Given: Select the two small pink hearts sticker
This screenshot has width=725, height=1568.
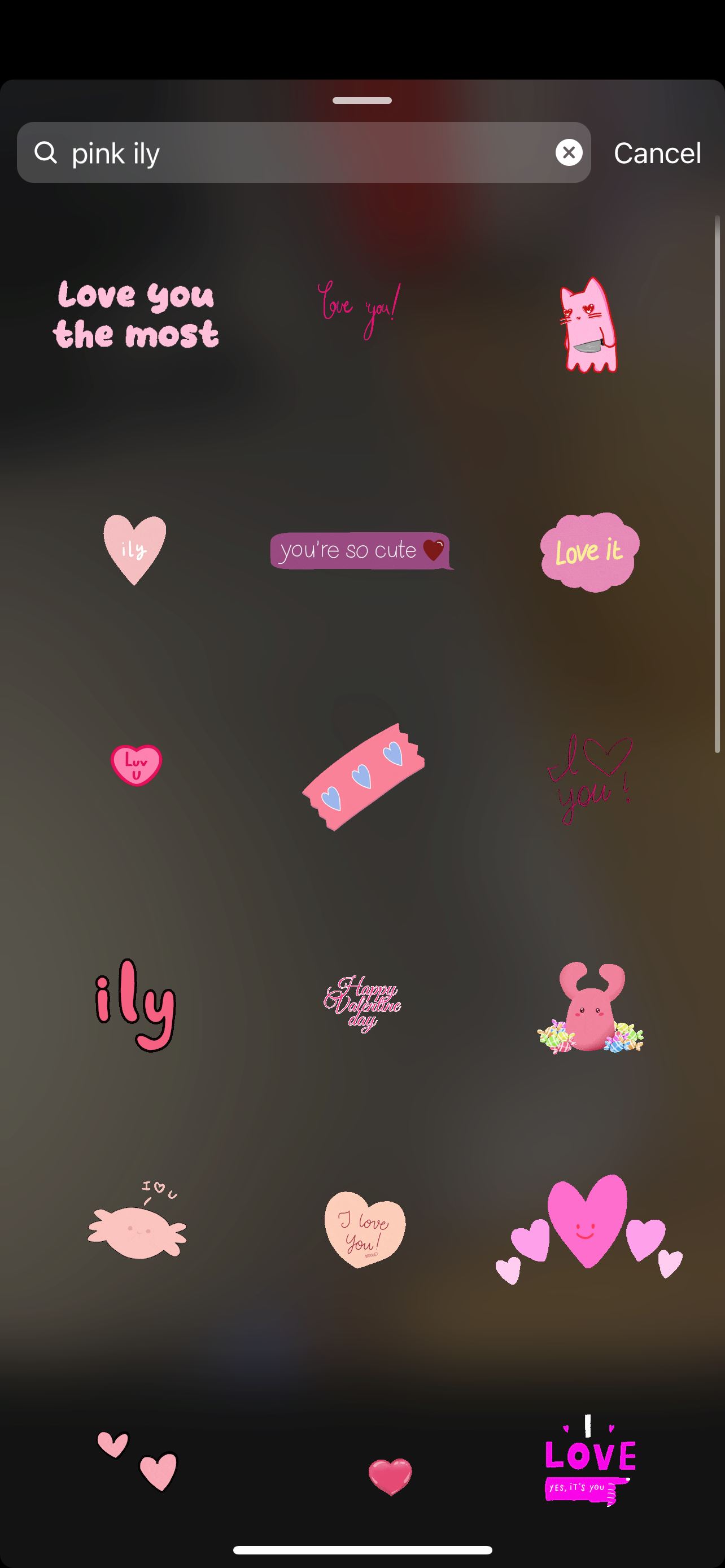Looking at the screenshot, I should [x=138, y=1461].
